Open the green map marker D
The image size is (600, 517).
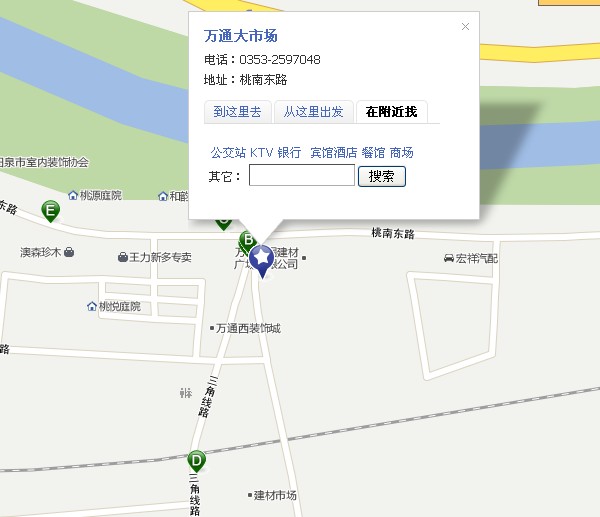click(197, 461)
